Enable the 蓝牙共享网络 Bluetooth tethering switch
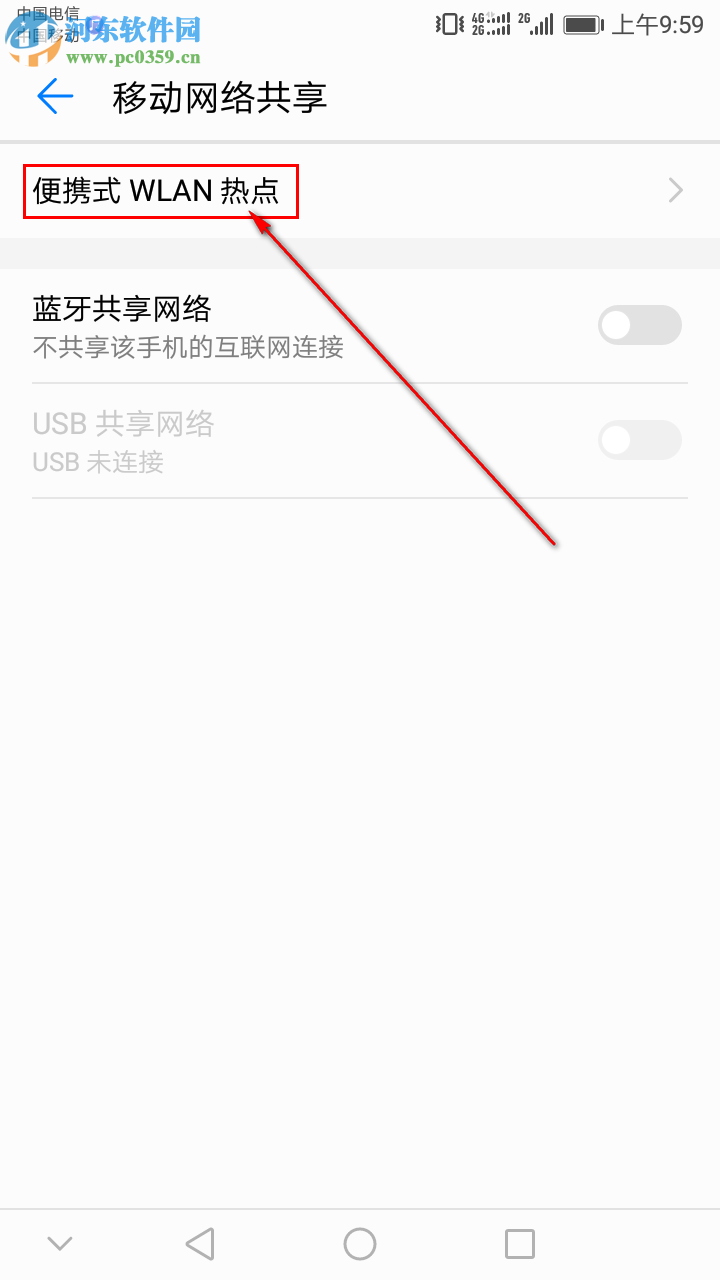The height and width of the screenshot is (1280, 720). 639,325
